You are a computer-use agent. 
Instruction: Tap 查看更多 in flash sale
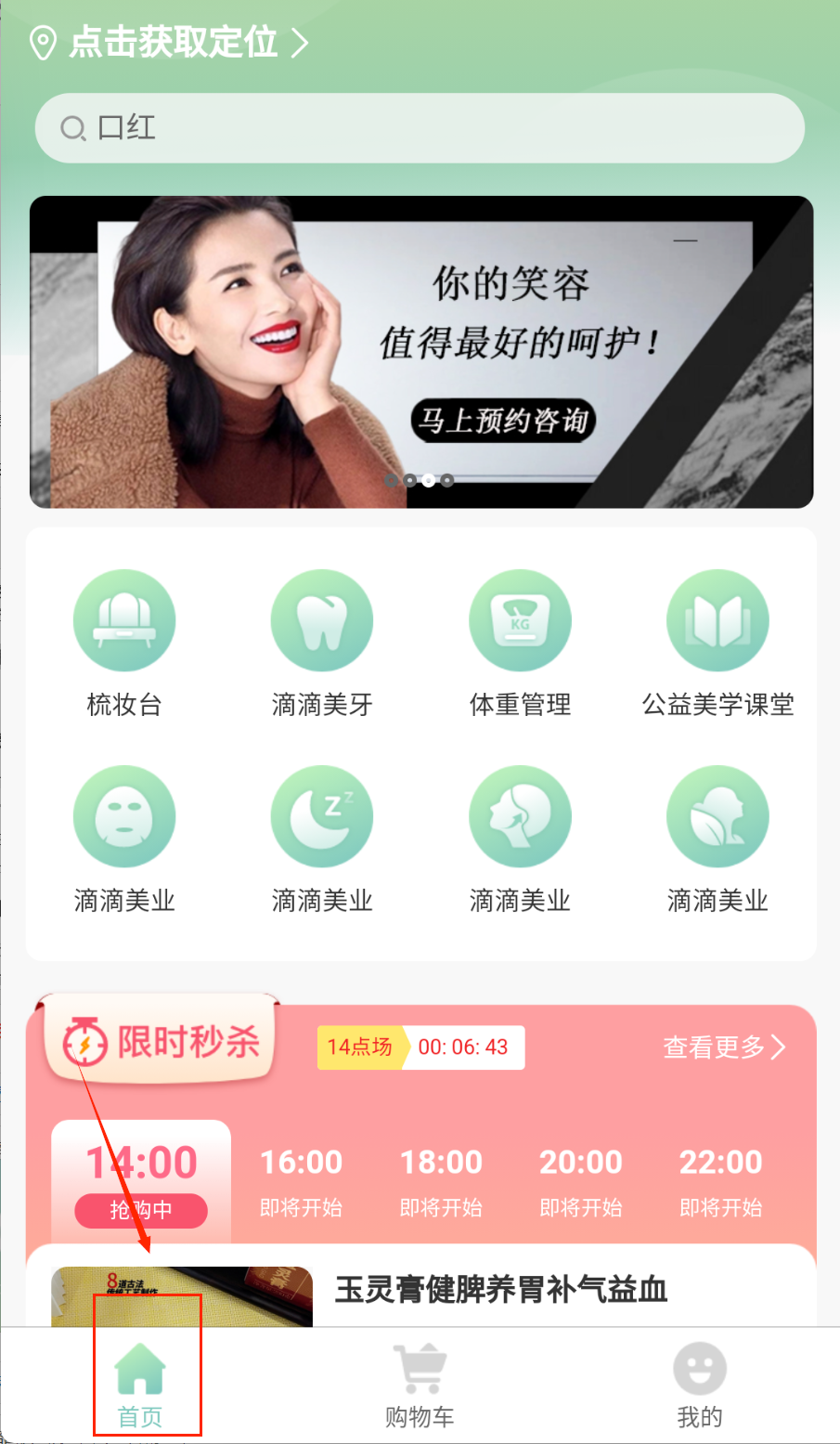coord(724,1047)
